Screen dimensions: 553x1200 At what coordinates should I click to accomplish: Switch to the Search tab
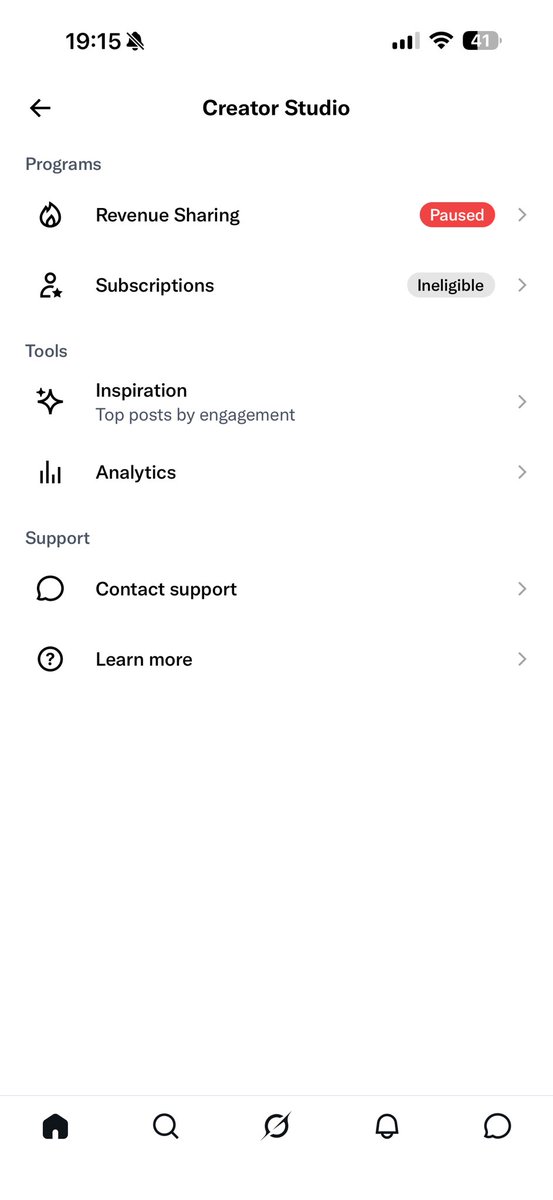point(166,1126)
